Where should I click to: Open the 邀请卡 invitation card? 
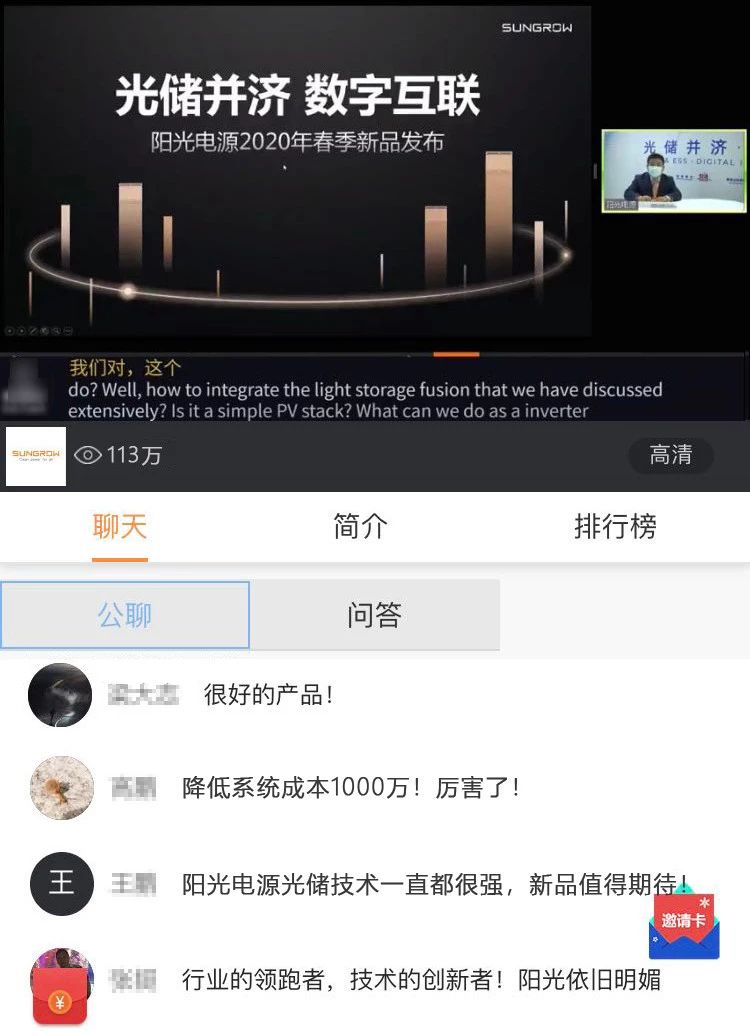pos(684,924)
